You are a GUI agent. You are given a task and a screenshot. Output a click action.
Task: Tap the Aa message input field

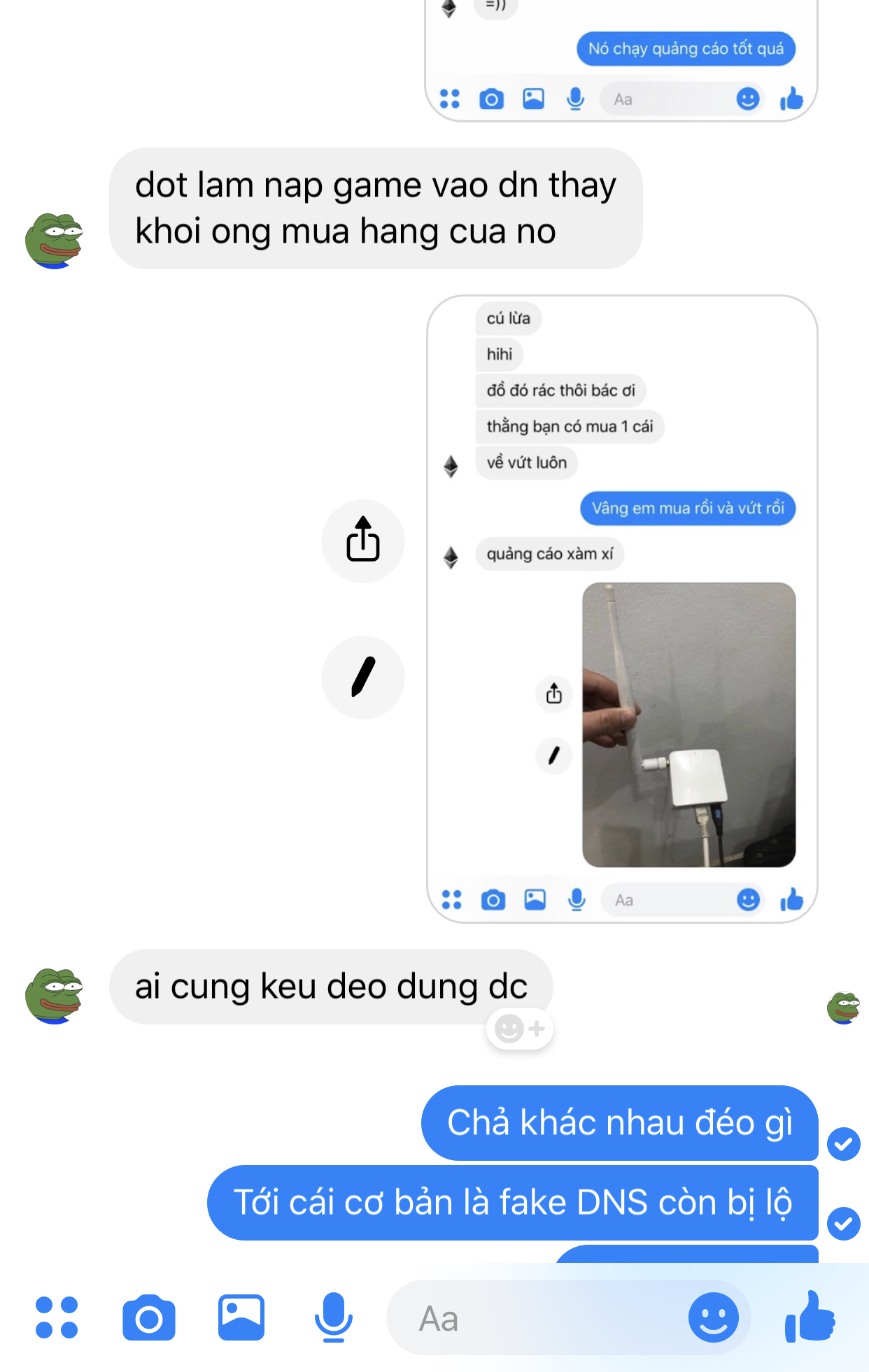(x=532, y=1319)
